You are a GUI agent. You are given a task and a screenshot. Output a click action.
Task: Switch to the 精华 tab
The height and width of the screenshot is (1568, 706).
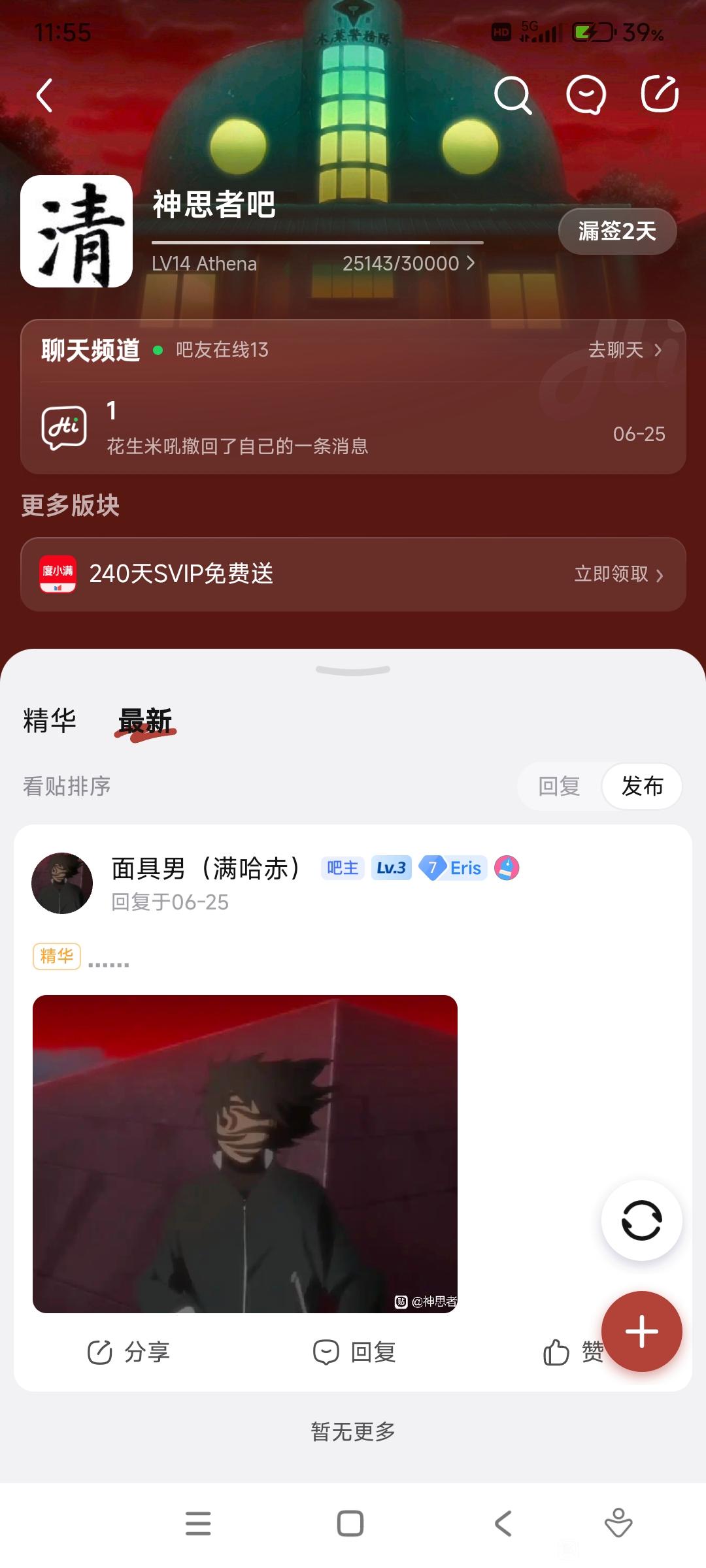(x=50, y=721)
